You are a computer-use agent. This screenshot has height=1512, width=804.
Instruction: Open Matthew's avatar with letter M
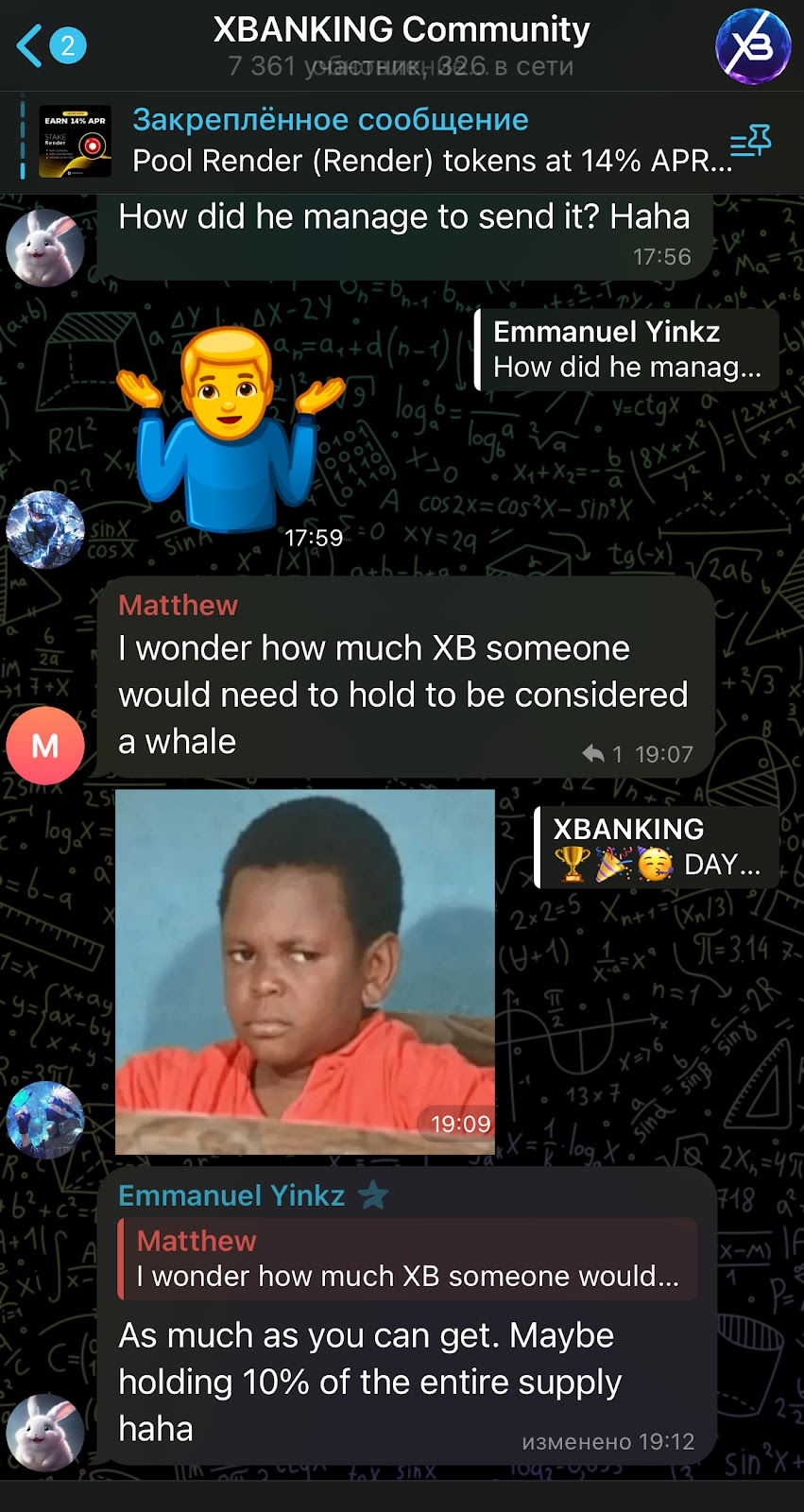[x=45, y=745]
